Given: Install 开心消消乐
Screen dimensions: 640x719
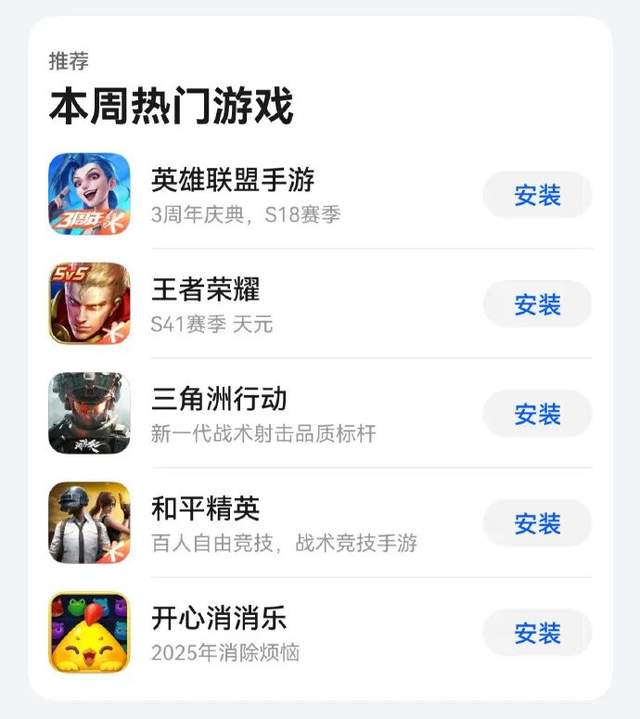Looking at the screenshot, I should tap(537, 633).
